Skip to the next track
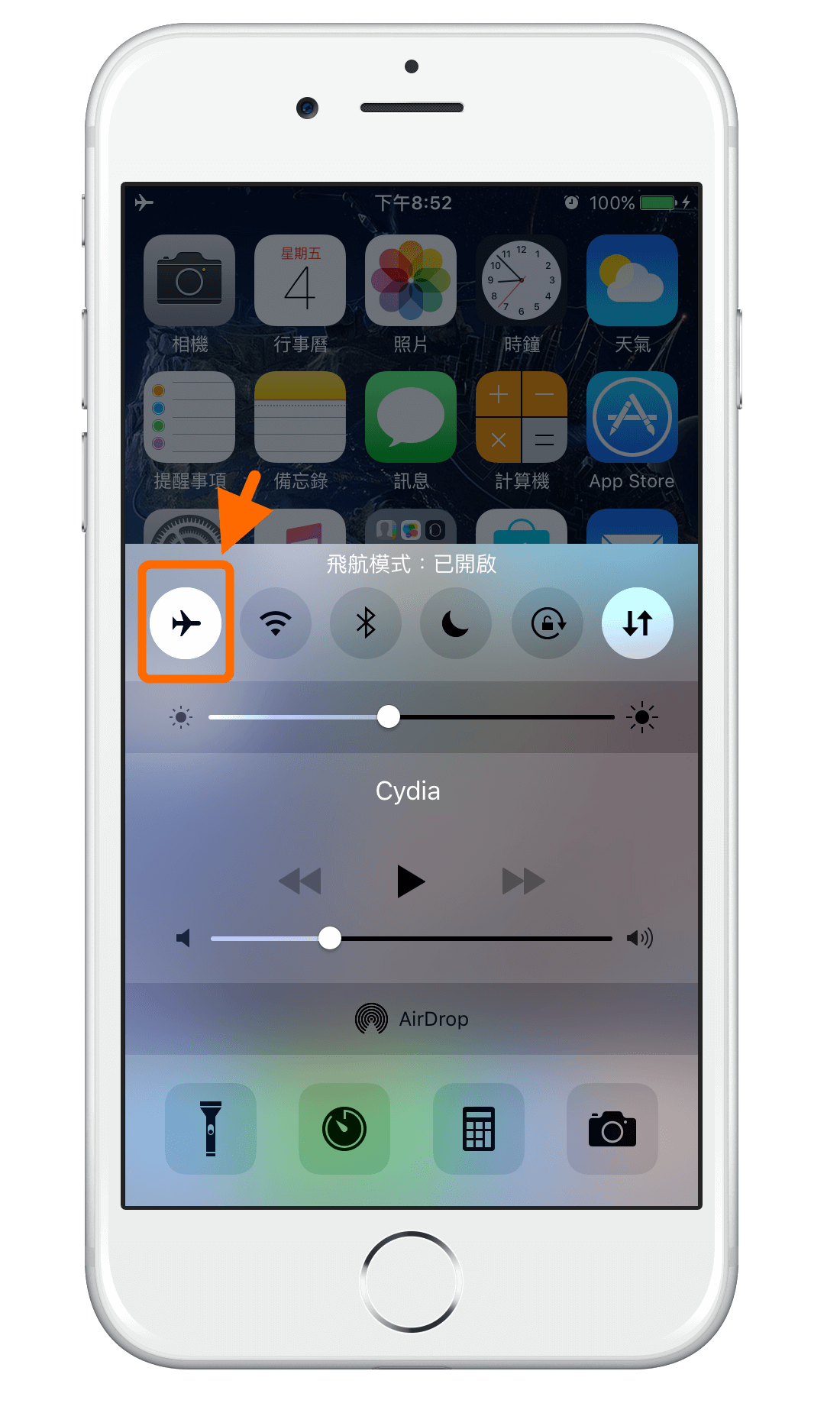The image size is (840, 1413). pos(523,881)
